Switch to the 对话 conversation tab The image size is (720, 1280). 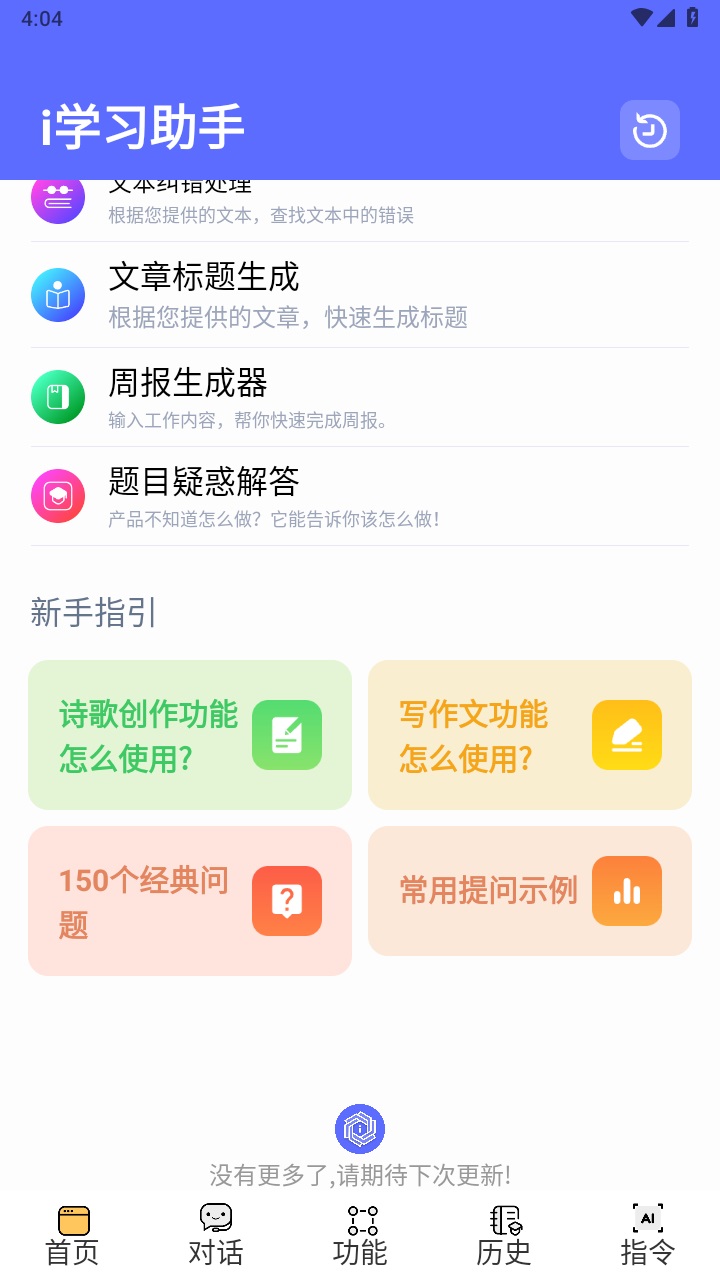click(215, 1232)
